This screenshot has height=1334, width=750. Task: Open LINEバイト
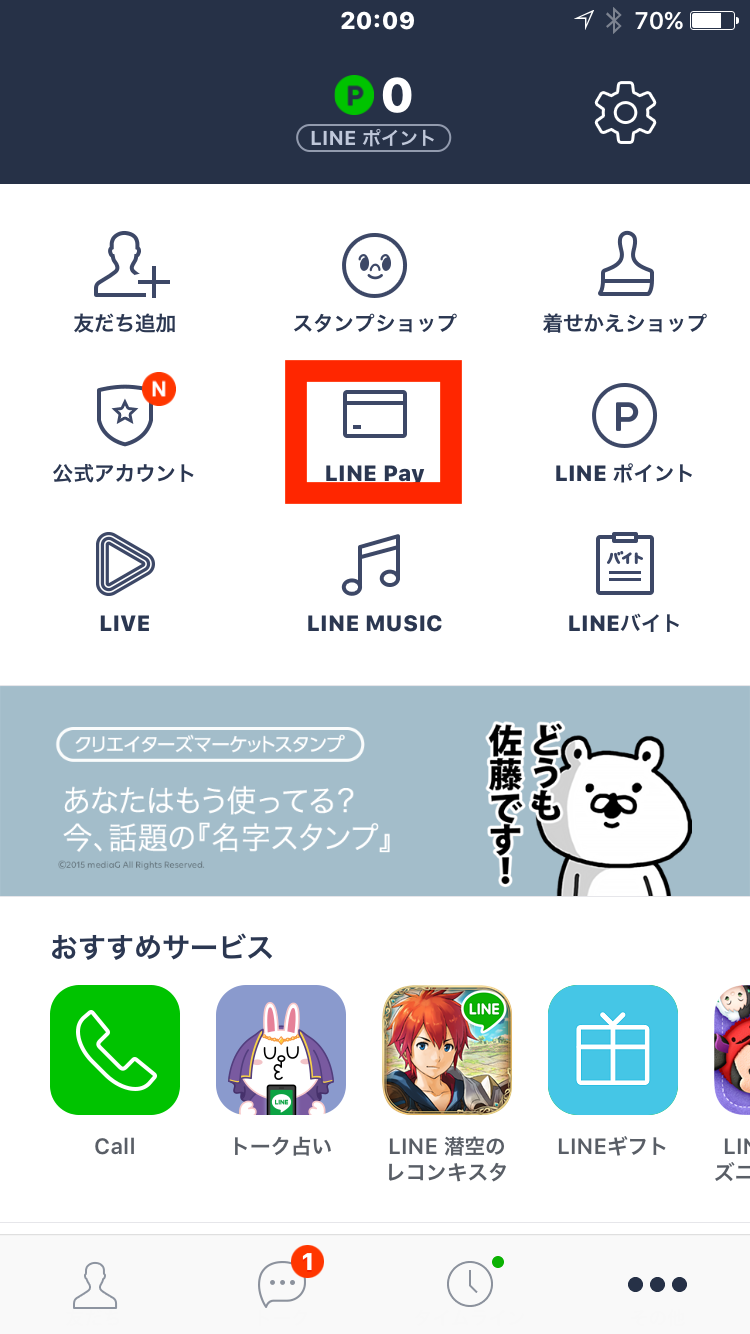(x=624, y=582)
